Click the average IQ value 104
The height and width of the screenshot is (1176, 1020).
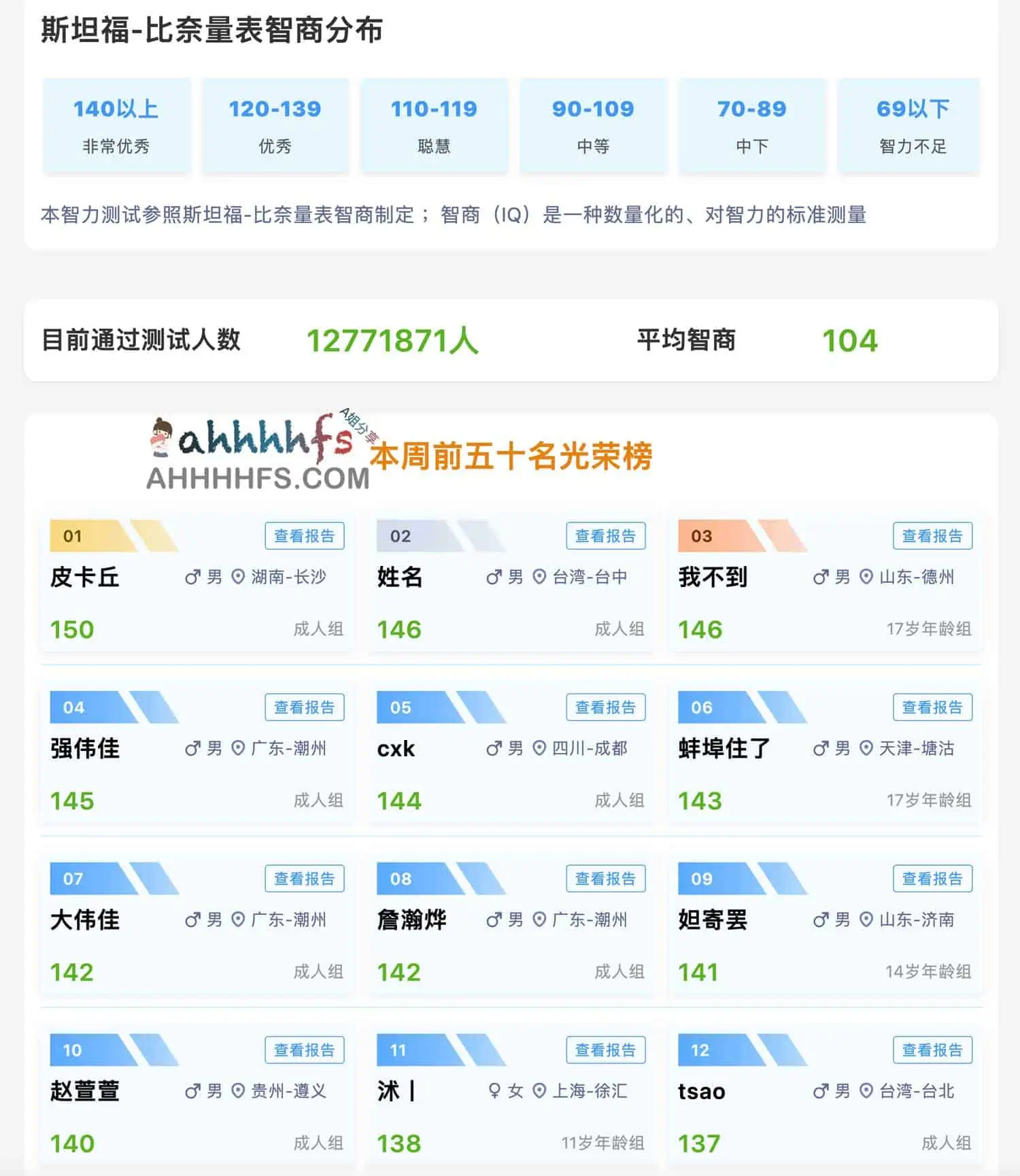point(849,339)
